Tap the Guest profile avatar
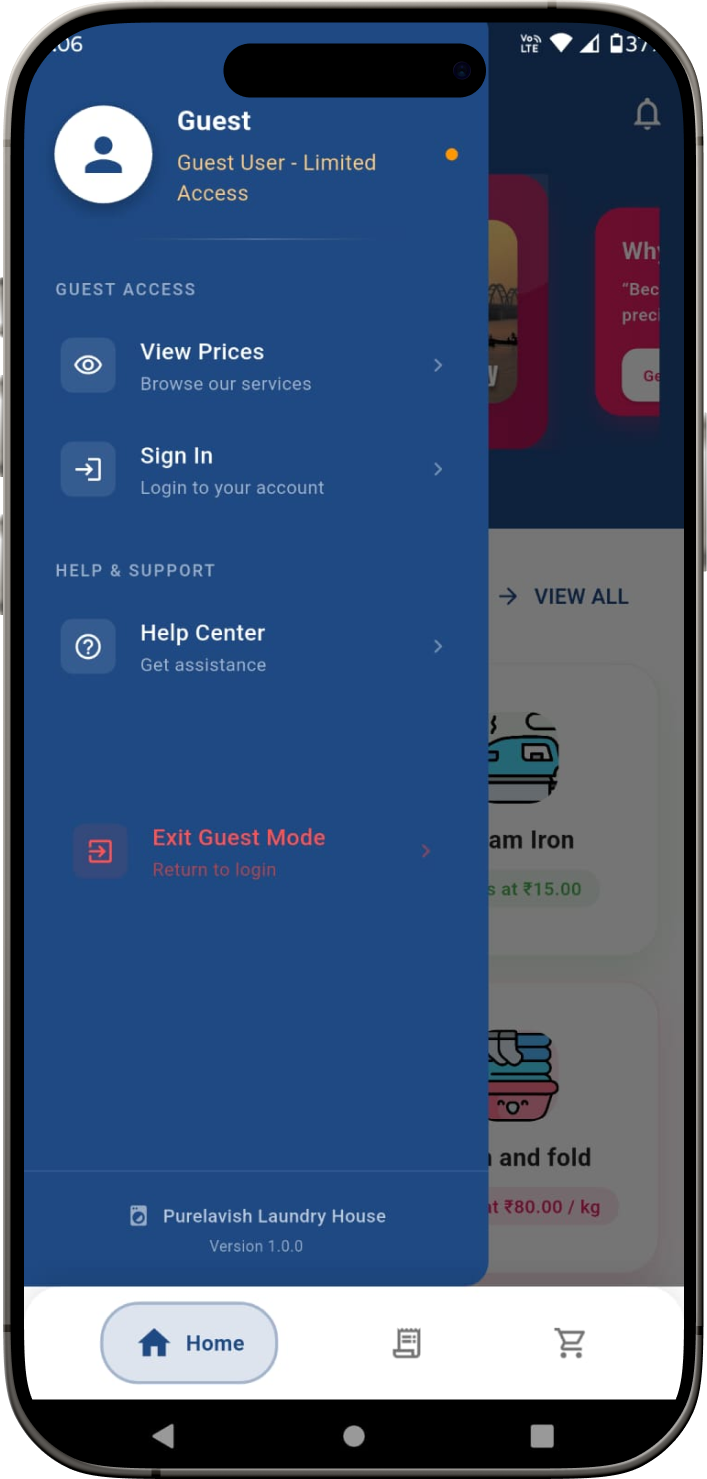This screenshot has width=707, height=1479. click(x=103, y=155)
